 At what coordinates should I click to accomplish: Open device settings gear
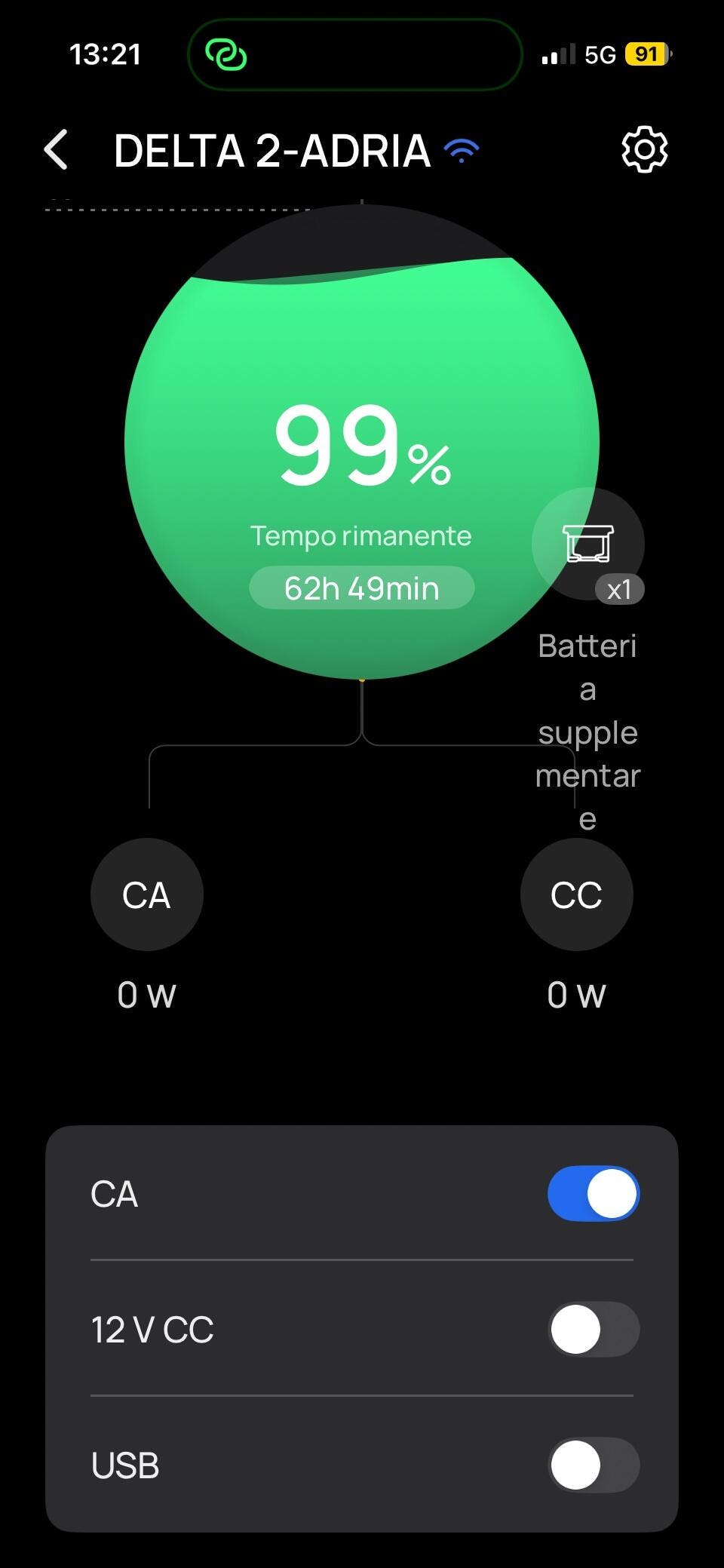click(644, 149)
